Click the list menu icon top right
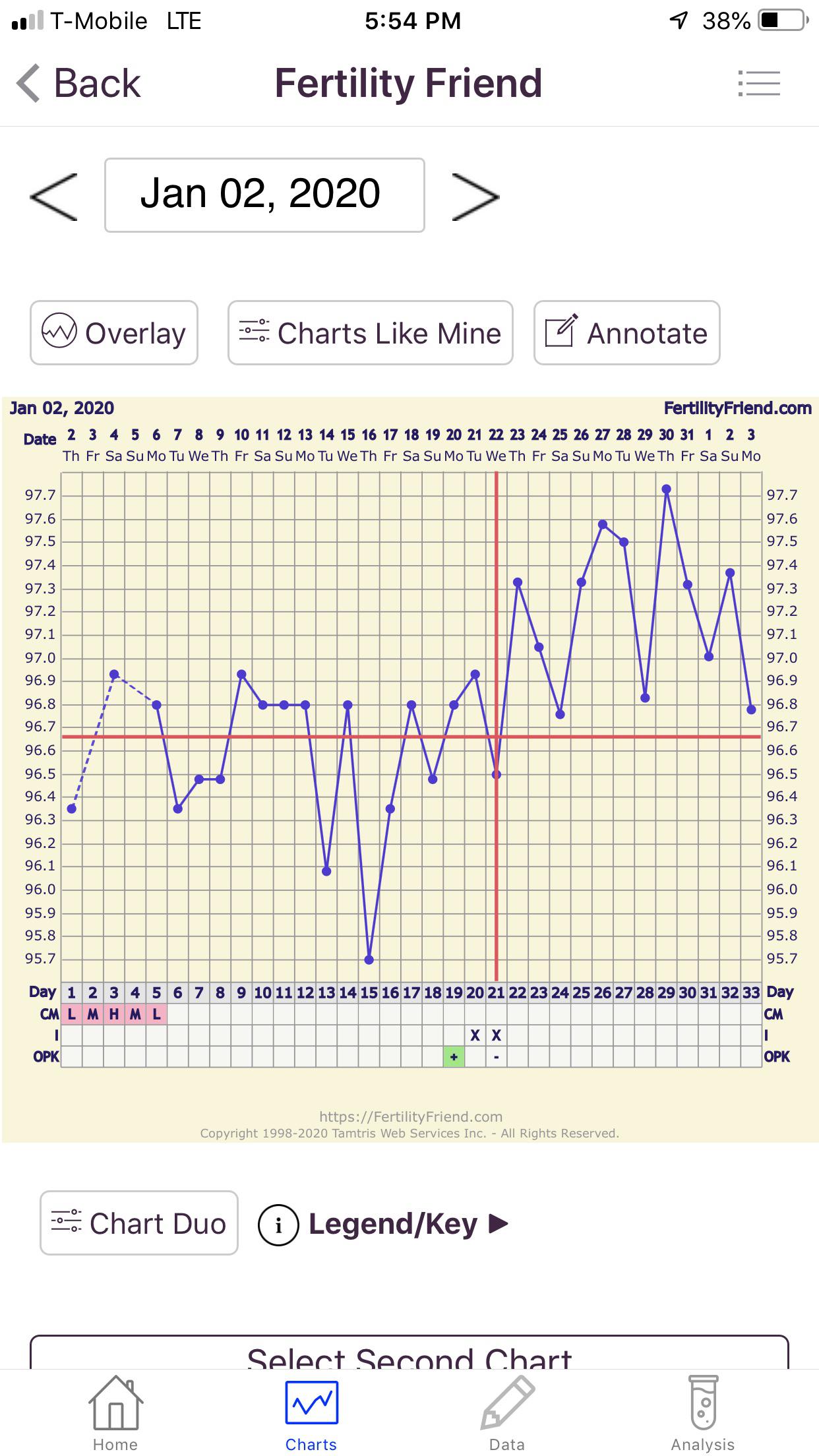Viewport: 819px width, 1456px height. [759, 82]
